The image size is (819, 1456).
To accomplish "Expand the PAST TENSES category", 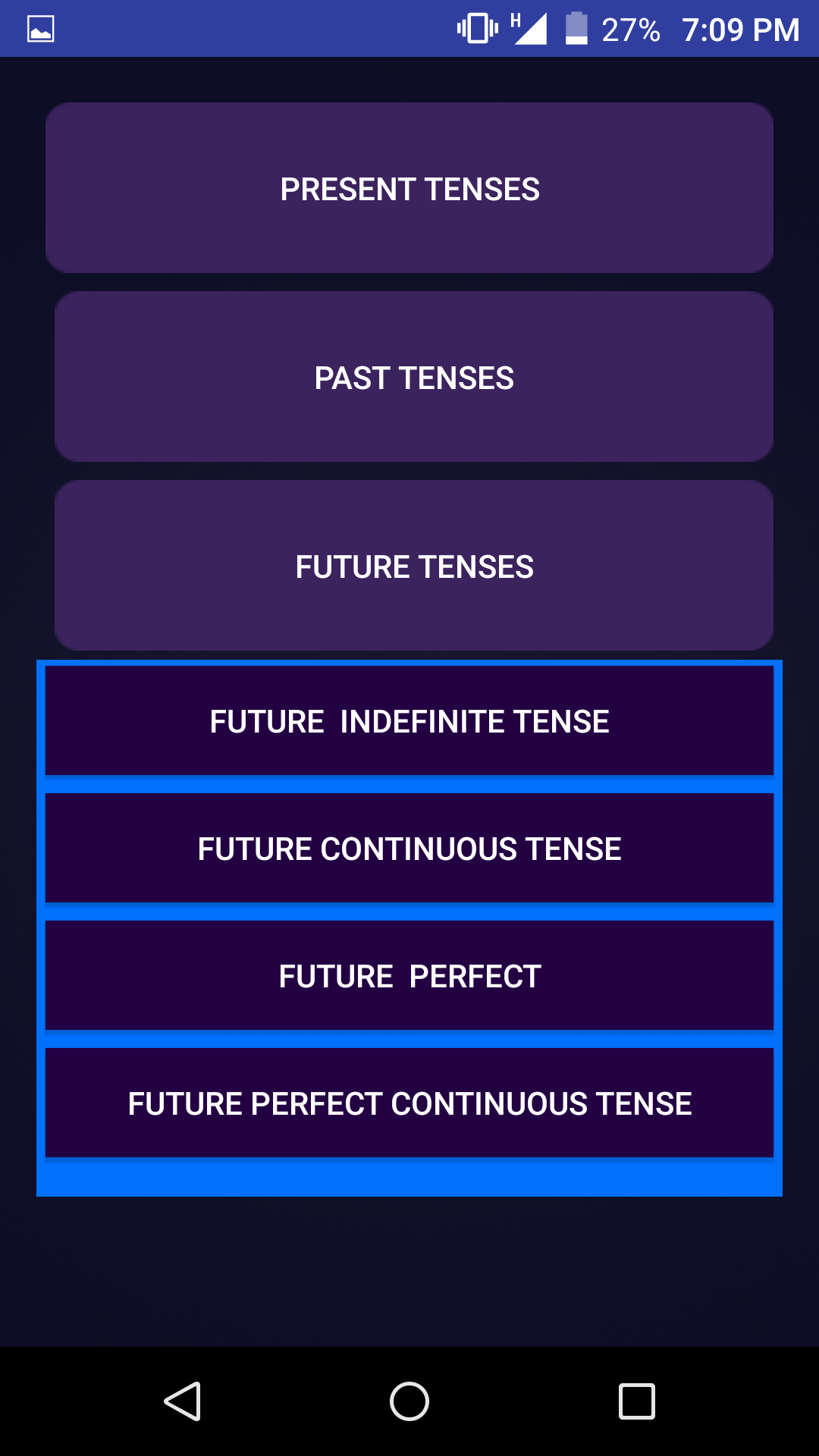I will [x=409, y=376].
